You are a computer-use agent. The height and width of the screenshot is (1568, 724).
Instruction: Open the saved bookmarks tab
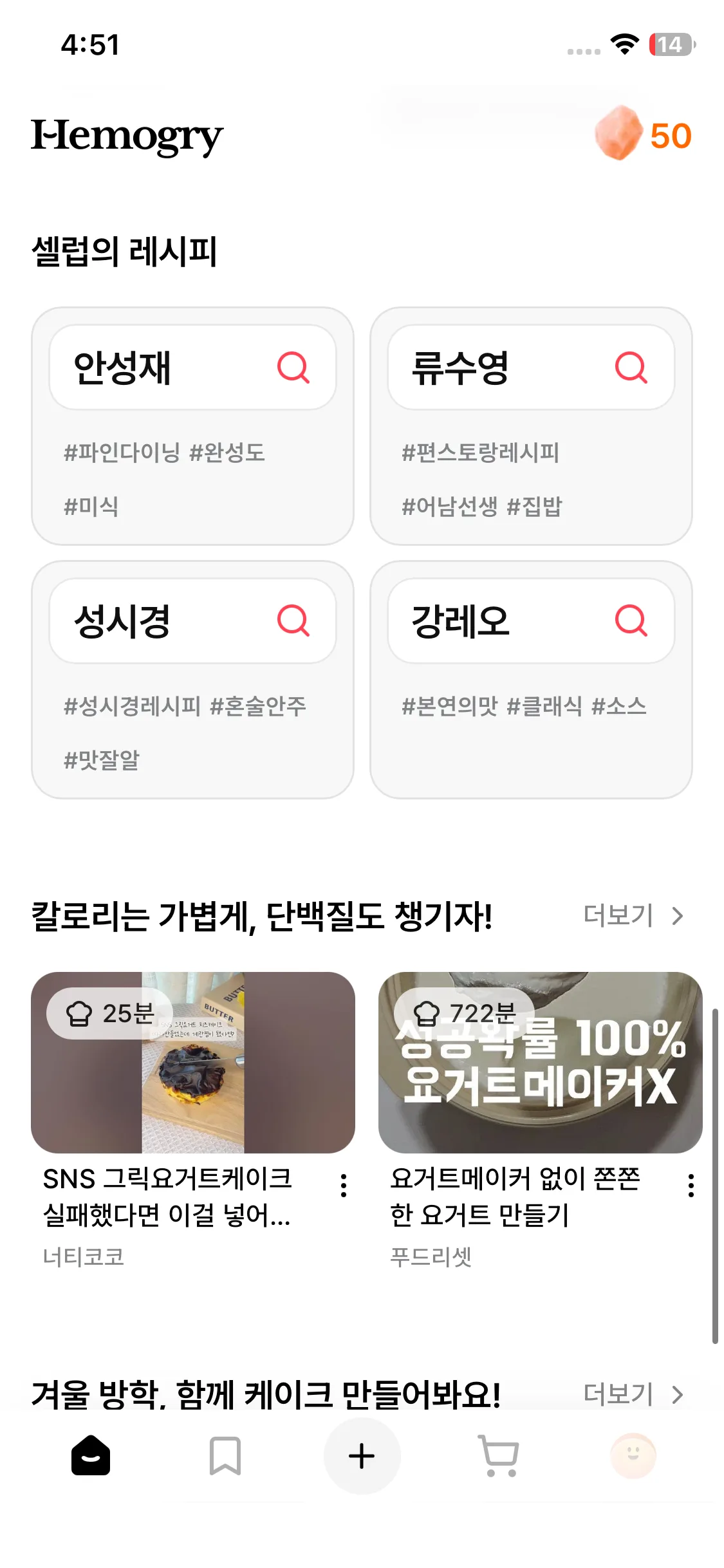pyautogui.click(x=226, y=1457)
